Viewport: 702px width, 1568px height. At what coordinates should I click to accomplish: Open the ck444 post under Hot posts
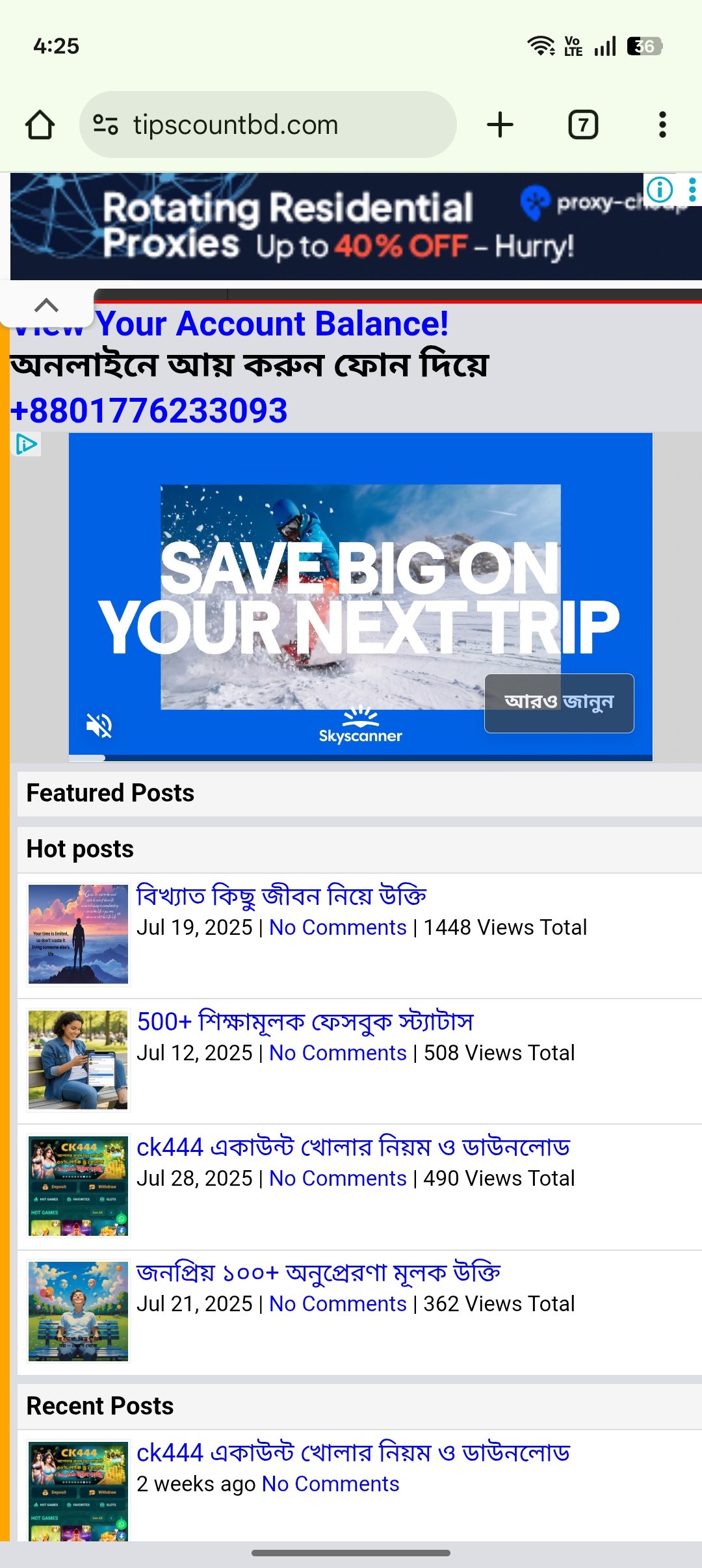[353, 1147]
